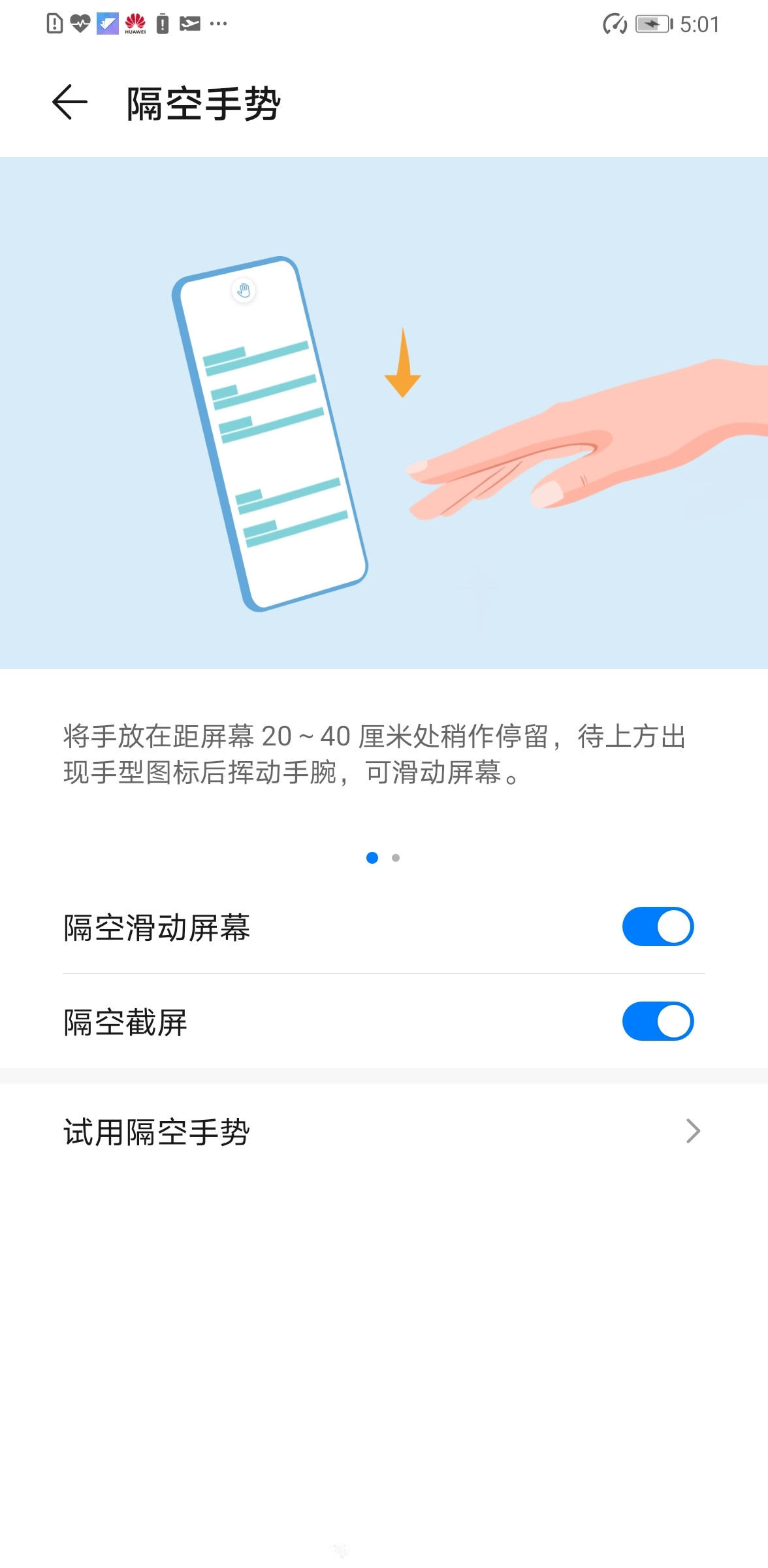The height and width of the screenshot is (1568, 768).
Task: Disable the 隔空滑动屏幕 switch
Action: (657, 926)
